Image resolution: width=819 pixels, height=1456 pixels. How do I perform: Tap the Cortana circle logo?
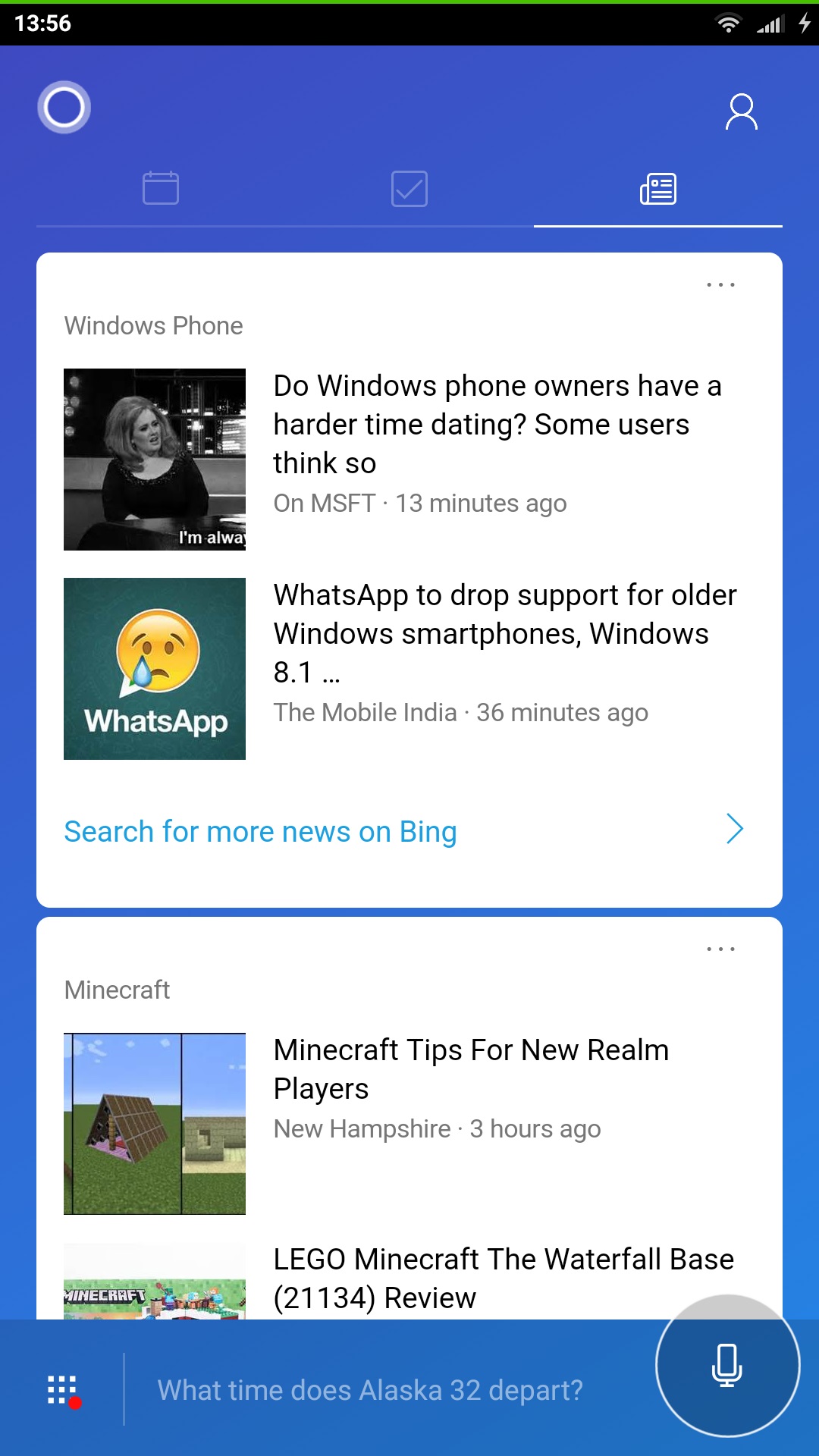[x=64, y=107]
